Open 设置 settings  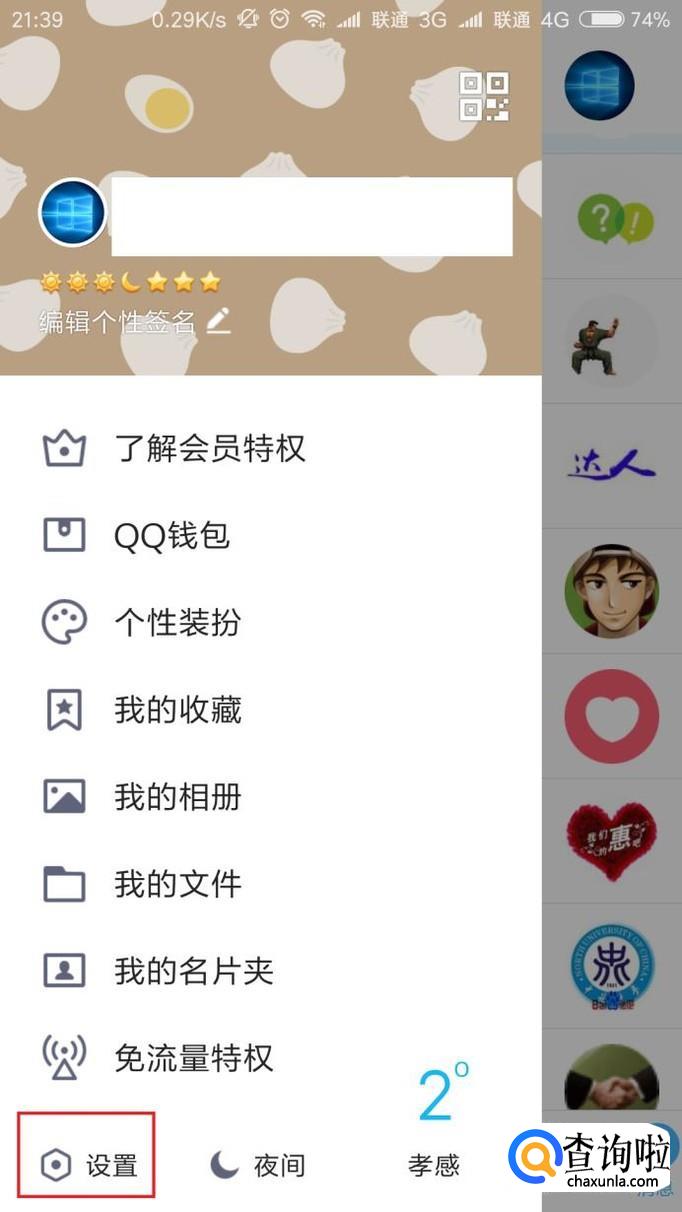(x=88, y=1165)
